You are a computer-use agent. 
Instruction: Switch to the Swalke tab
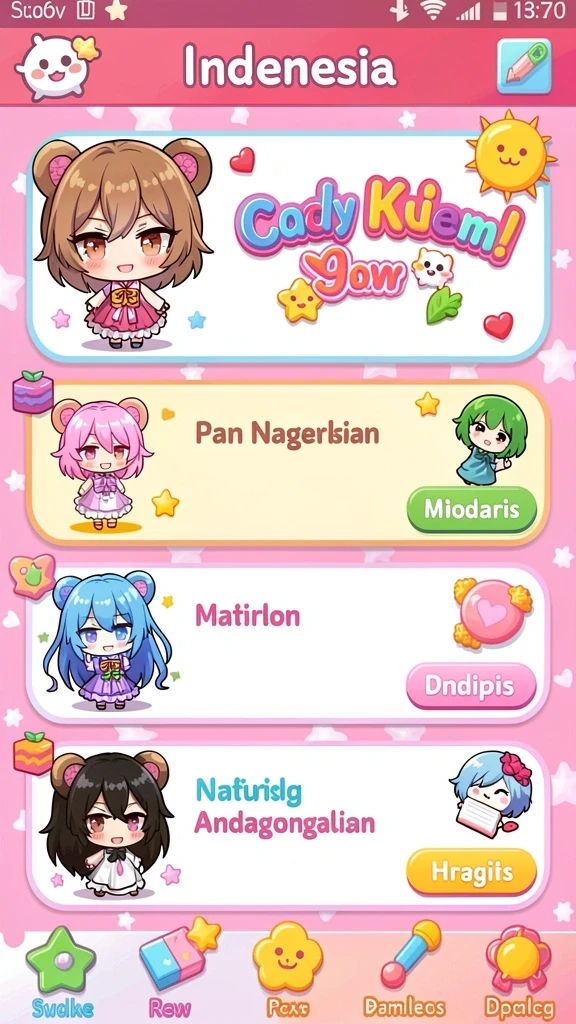(61, 974)
